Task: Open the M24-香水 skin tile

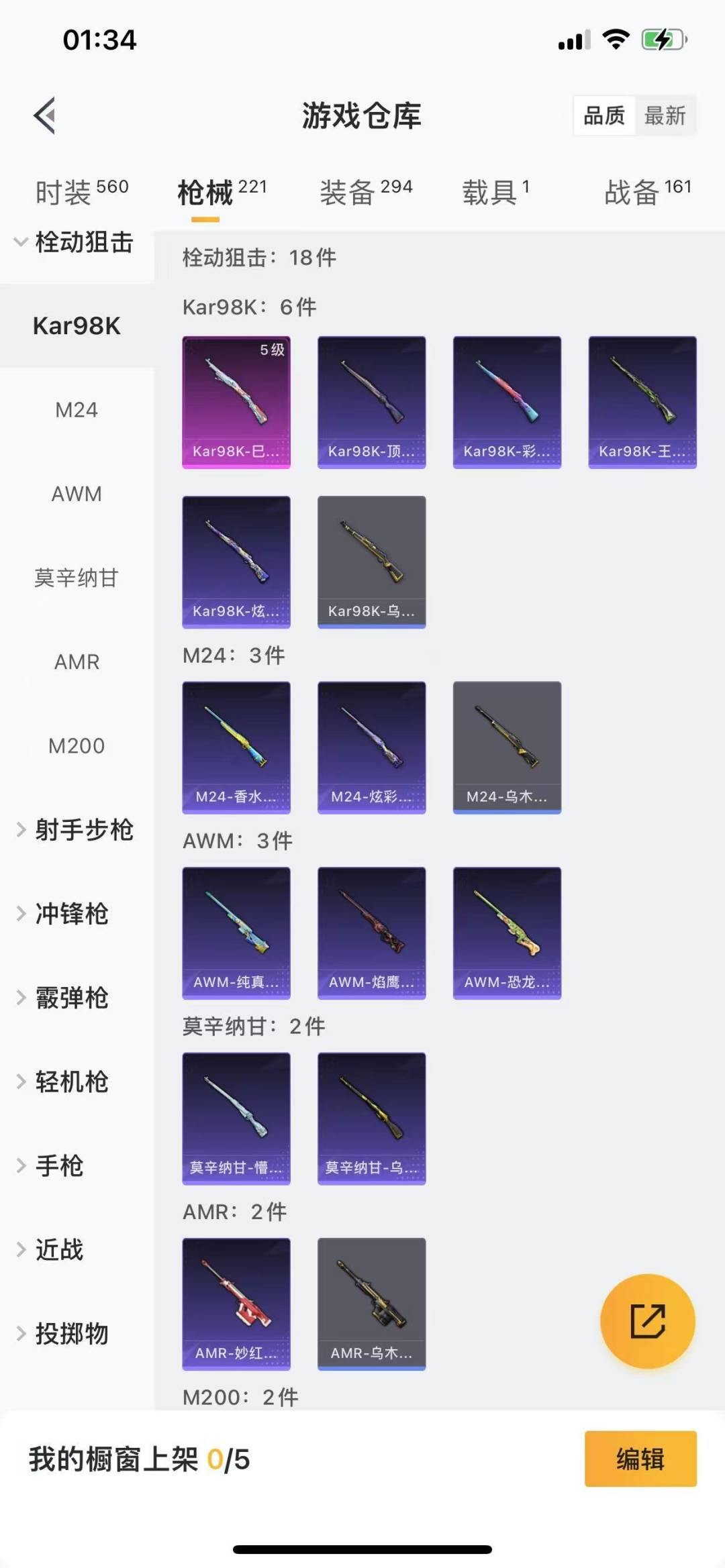Action: [236, 747]
